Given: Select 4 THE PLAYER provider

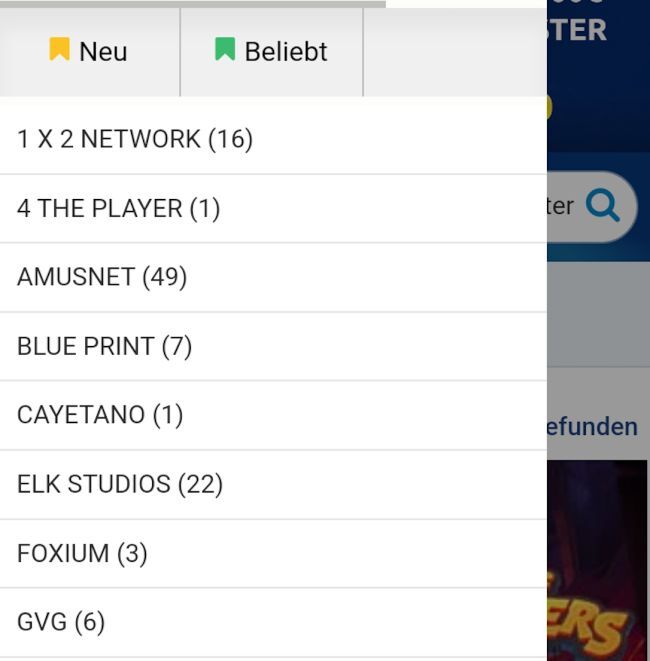Looking at the screenshot, I should (x=118, y=208).
